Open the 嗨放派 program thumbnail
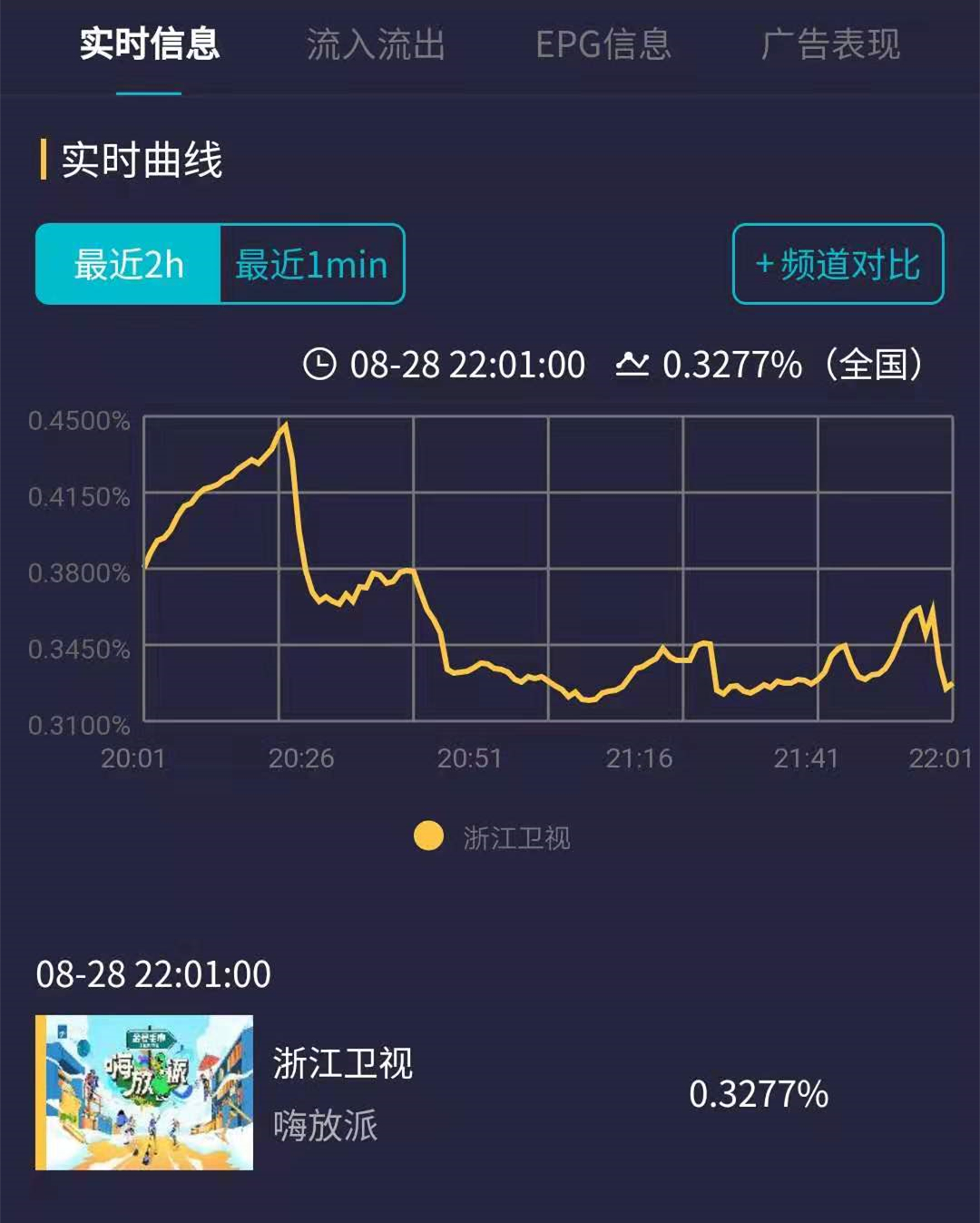980x1223 pixels. coord(145,1092)
